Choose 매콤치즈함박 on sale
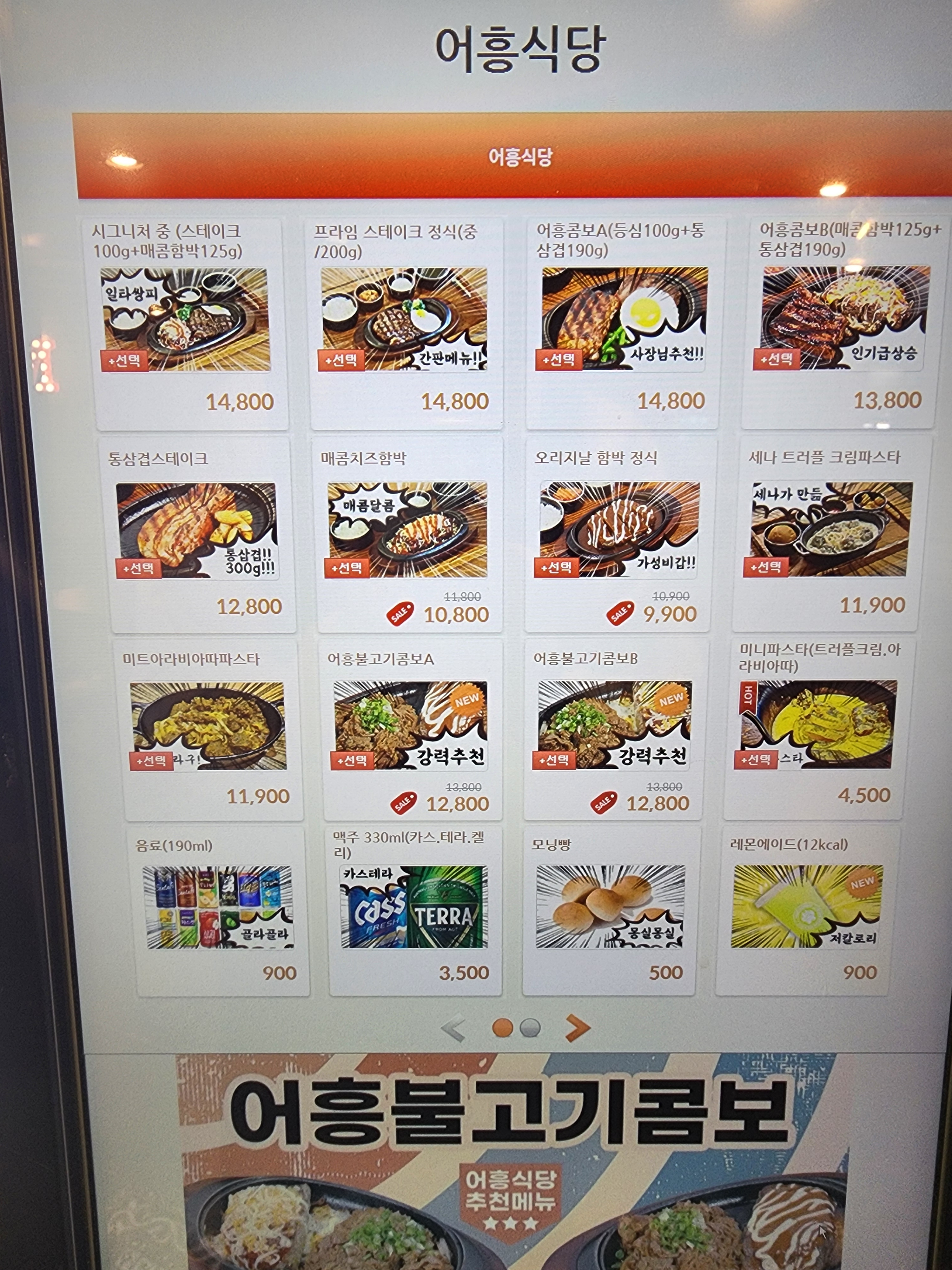The height and width of the screenshot is (1270, 952). (x=407, y=529)
